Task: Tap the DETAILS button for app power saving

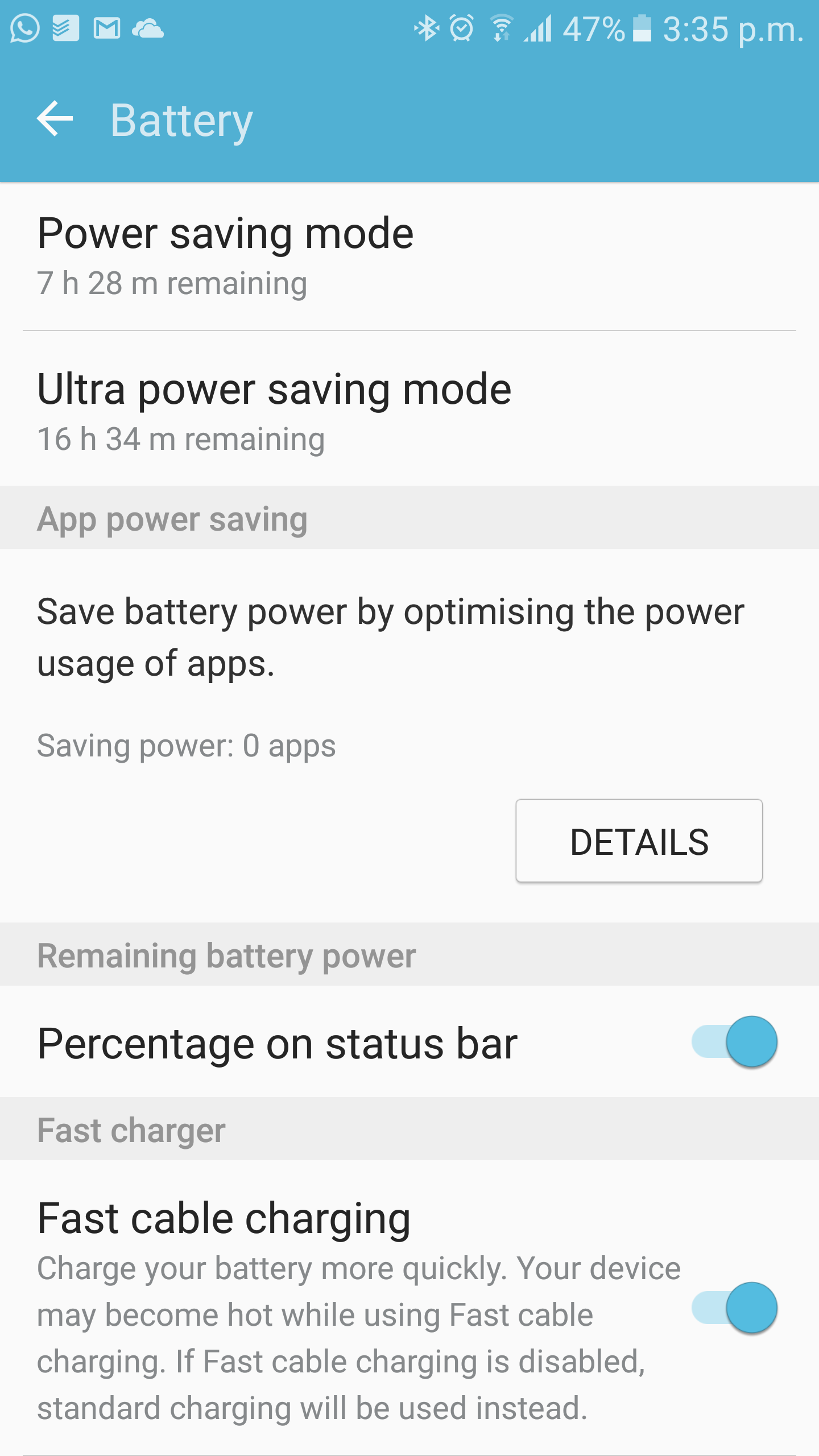Action: pos(639,841)
